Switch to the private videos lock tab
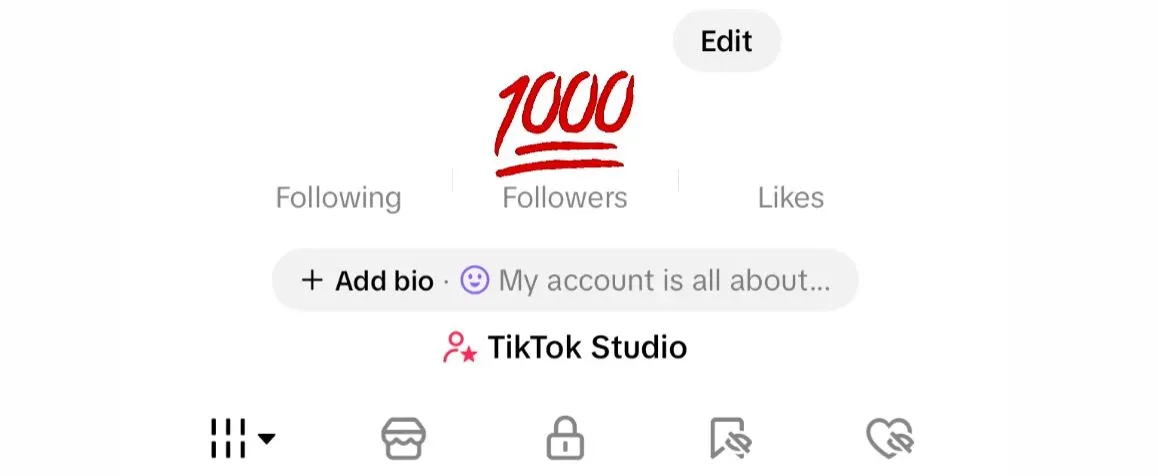 point(565,438)
